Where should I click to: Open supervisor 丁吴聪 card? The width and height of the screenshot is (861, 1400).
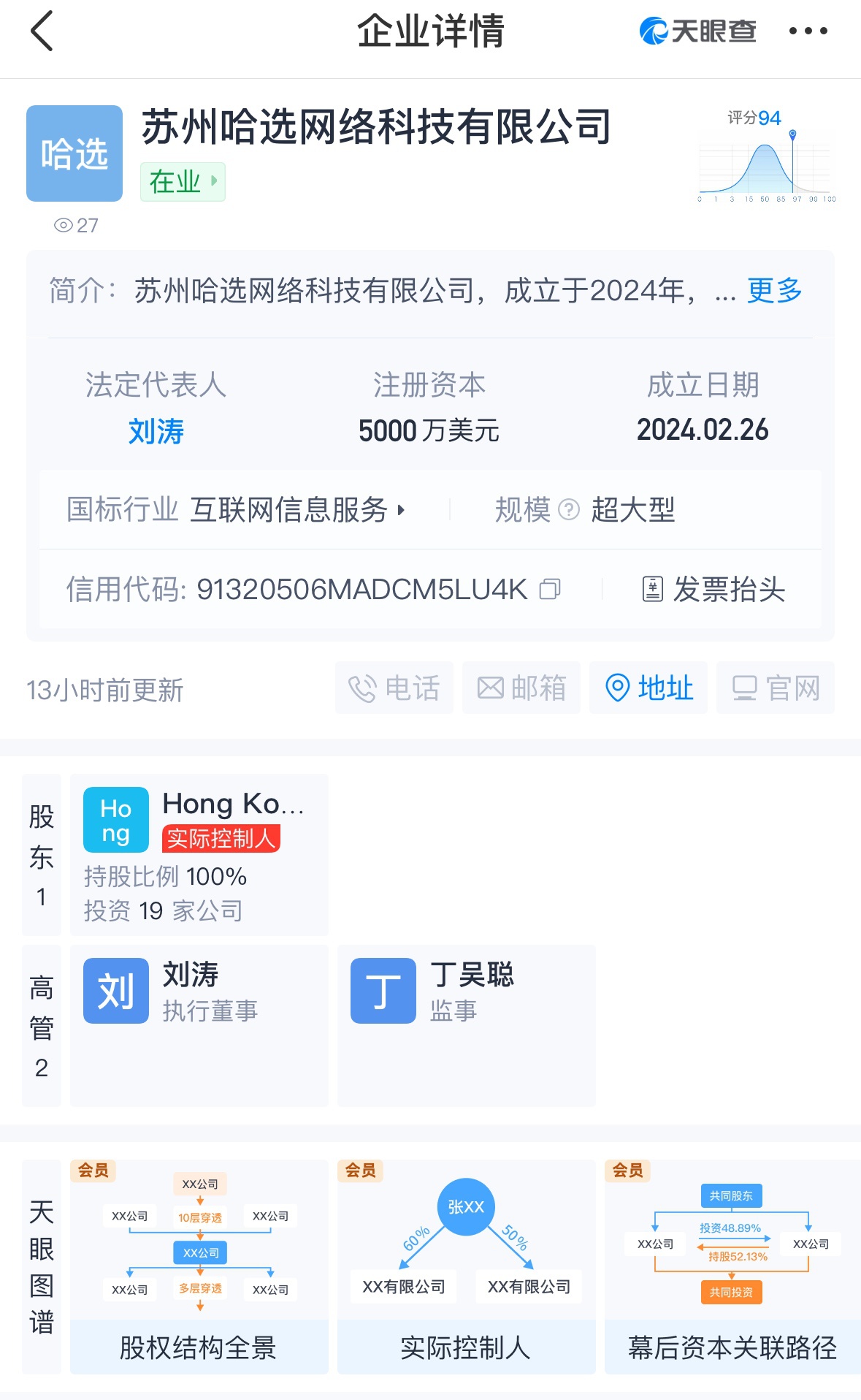(x=467, y=1026)
